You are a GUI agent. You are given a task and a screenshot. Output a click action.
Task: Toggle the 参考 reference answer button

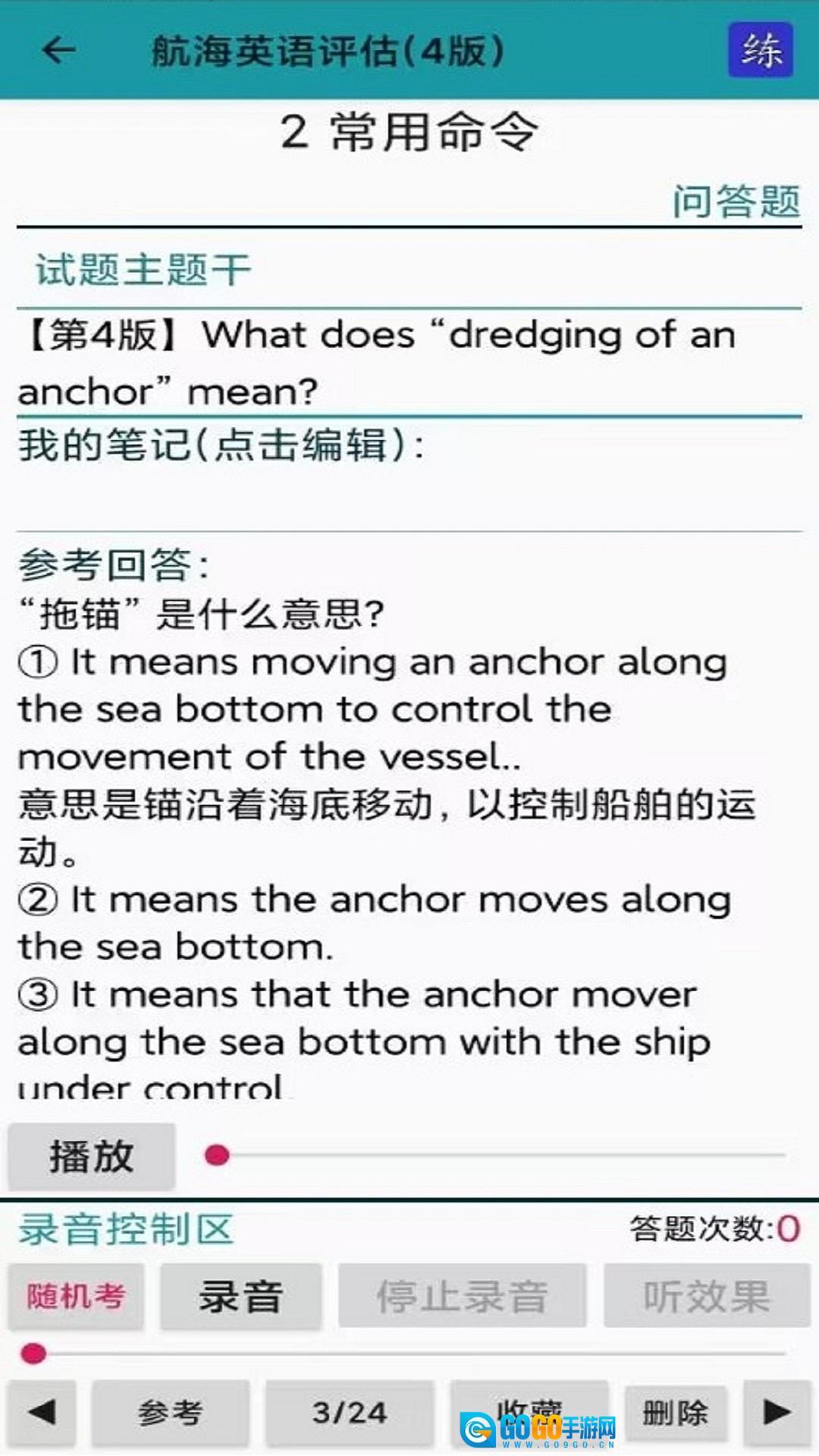[x=170, y=1412]
